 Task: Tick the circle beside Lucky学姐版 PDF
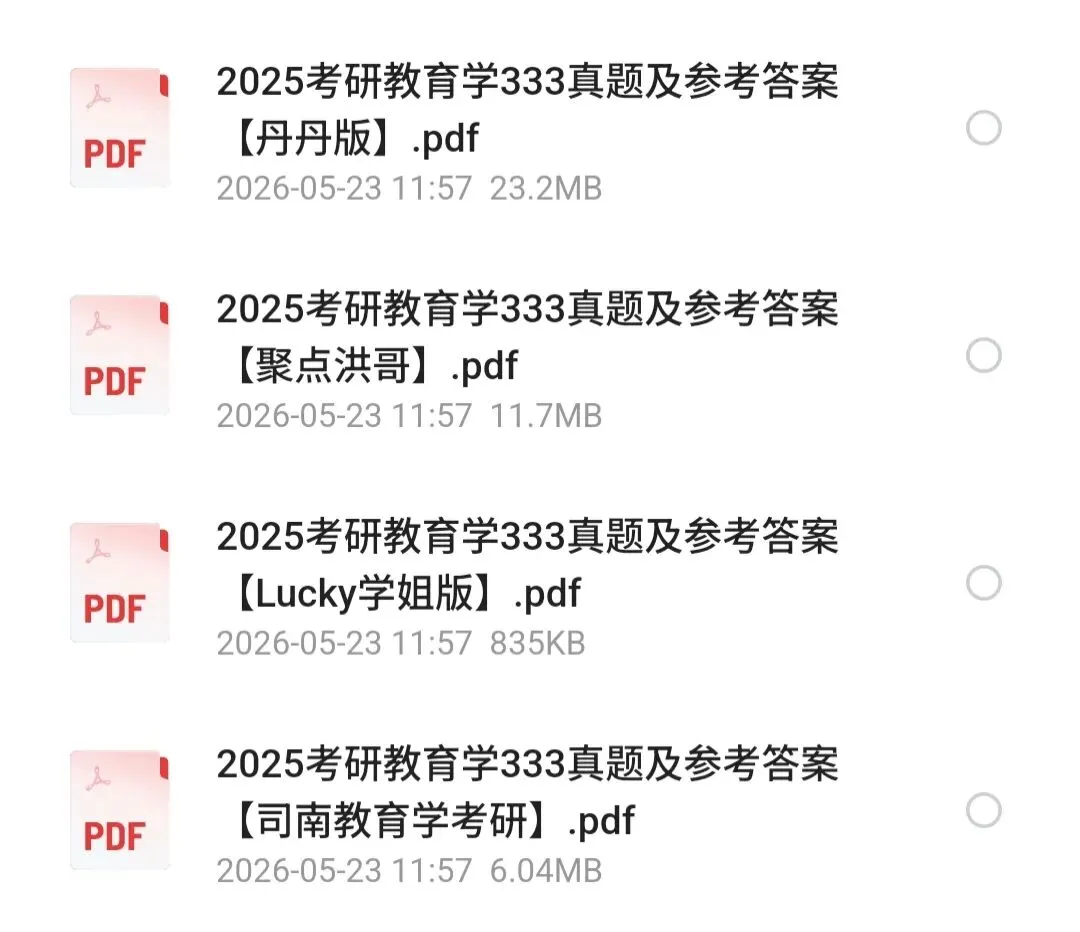pyautogui.click(x=984, y=583)
